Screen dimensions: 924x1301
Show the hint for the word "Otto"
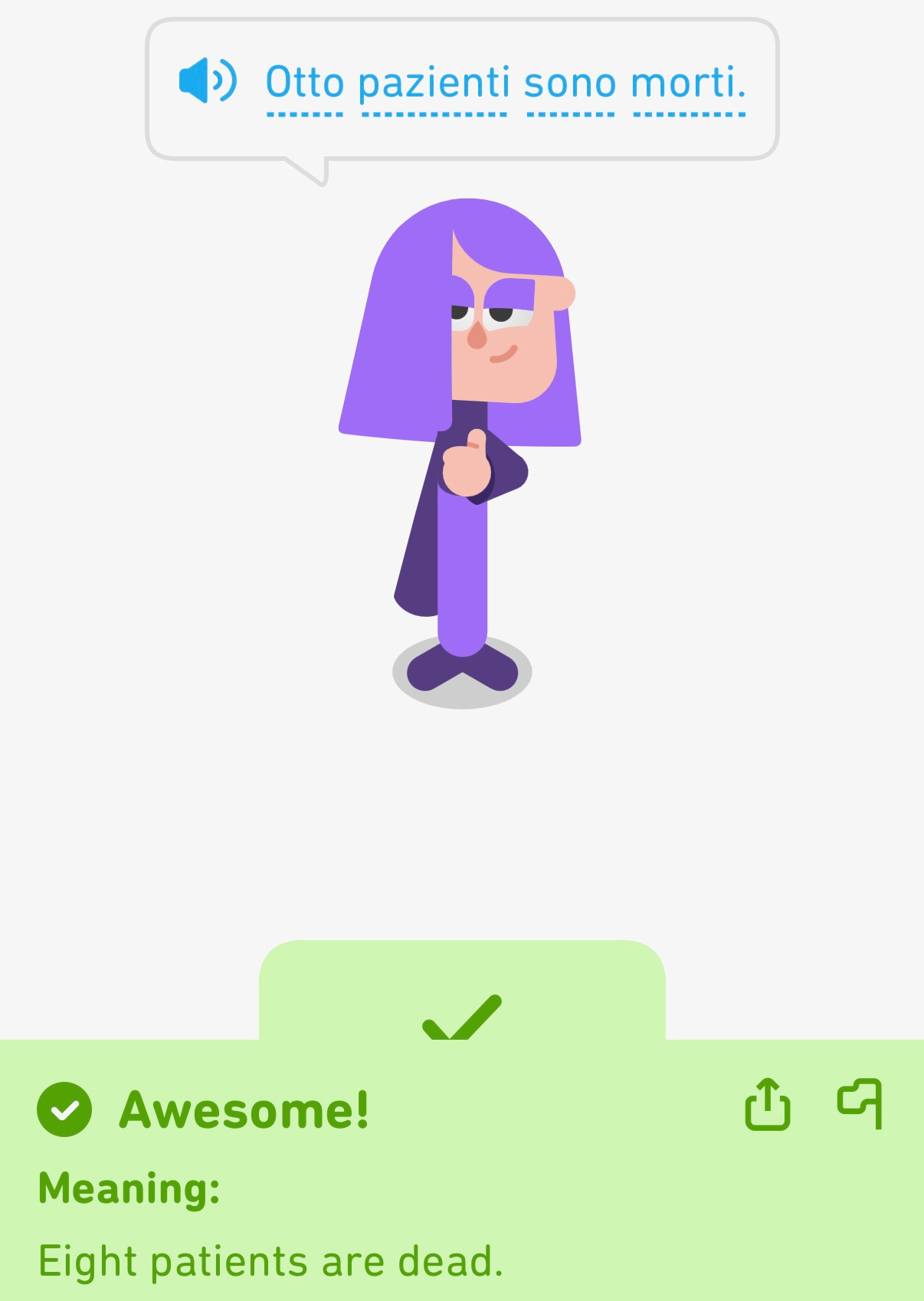pos(304,84)
